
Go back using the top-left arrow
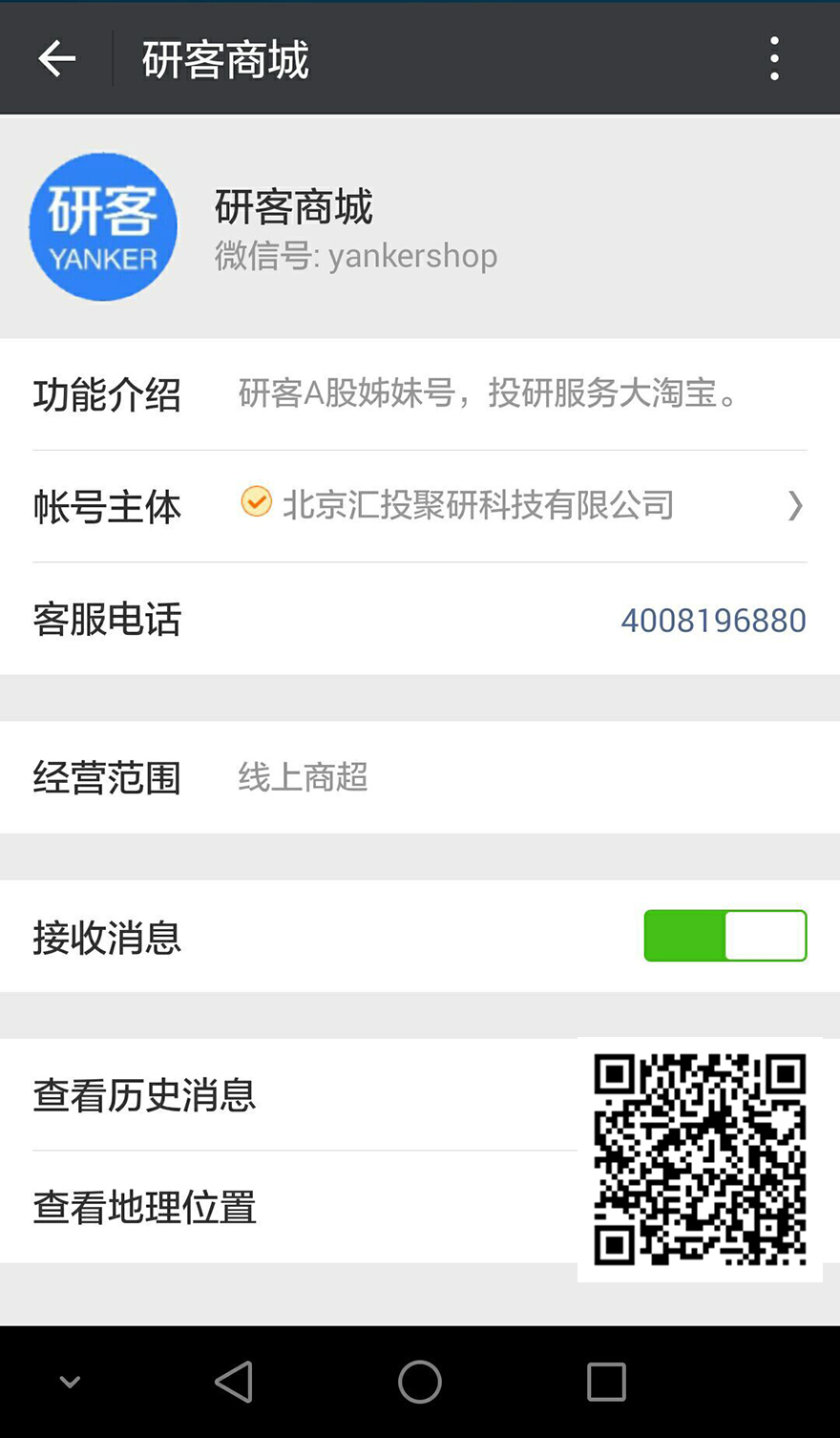click(56, 59)
